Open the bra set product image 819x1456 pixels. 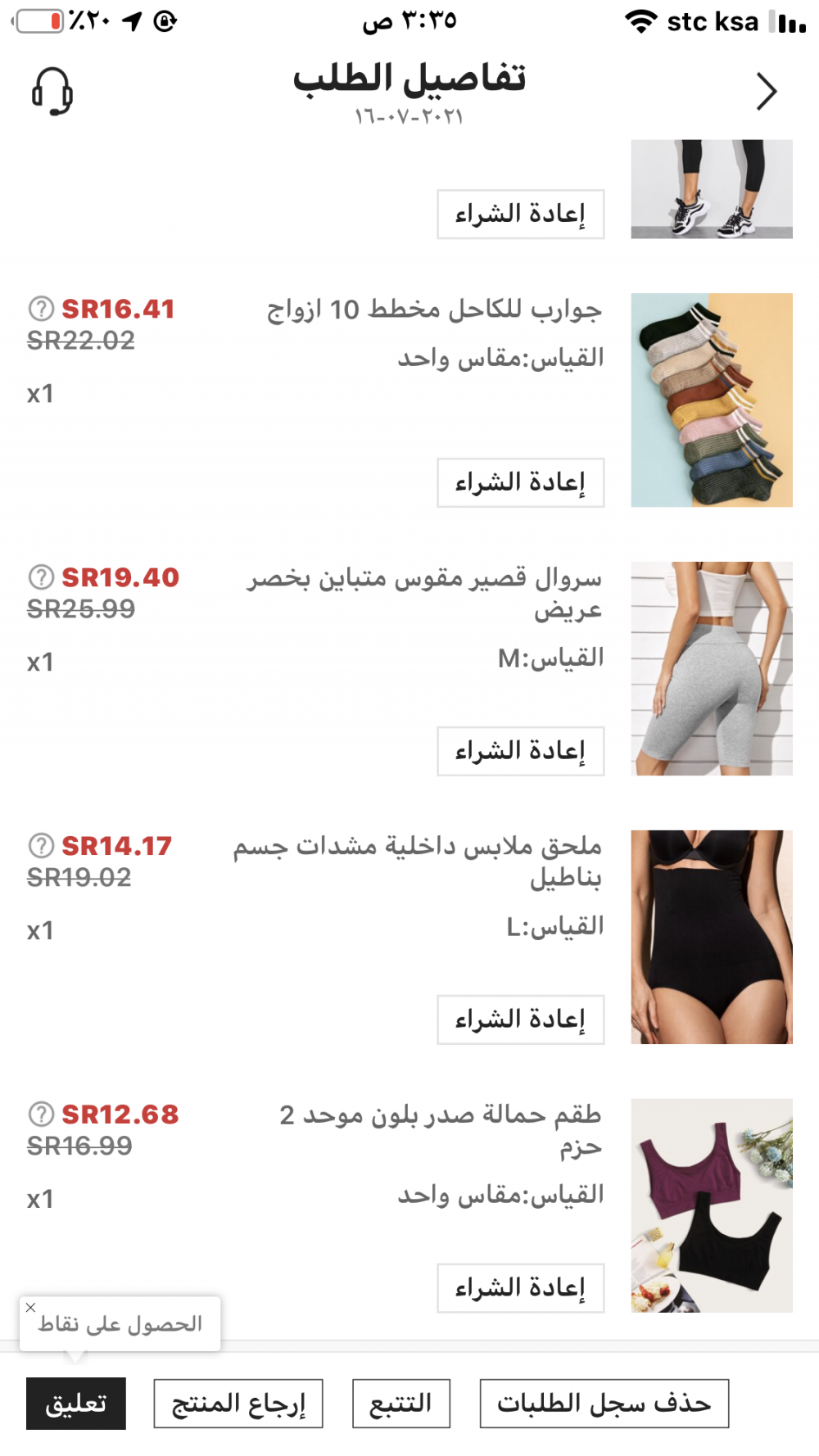click(x=711, y=1205)
